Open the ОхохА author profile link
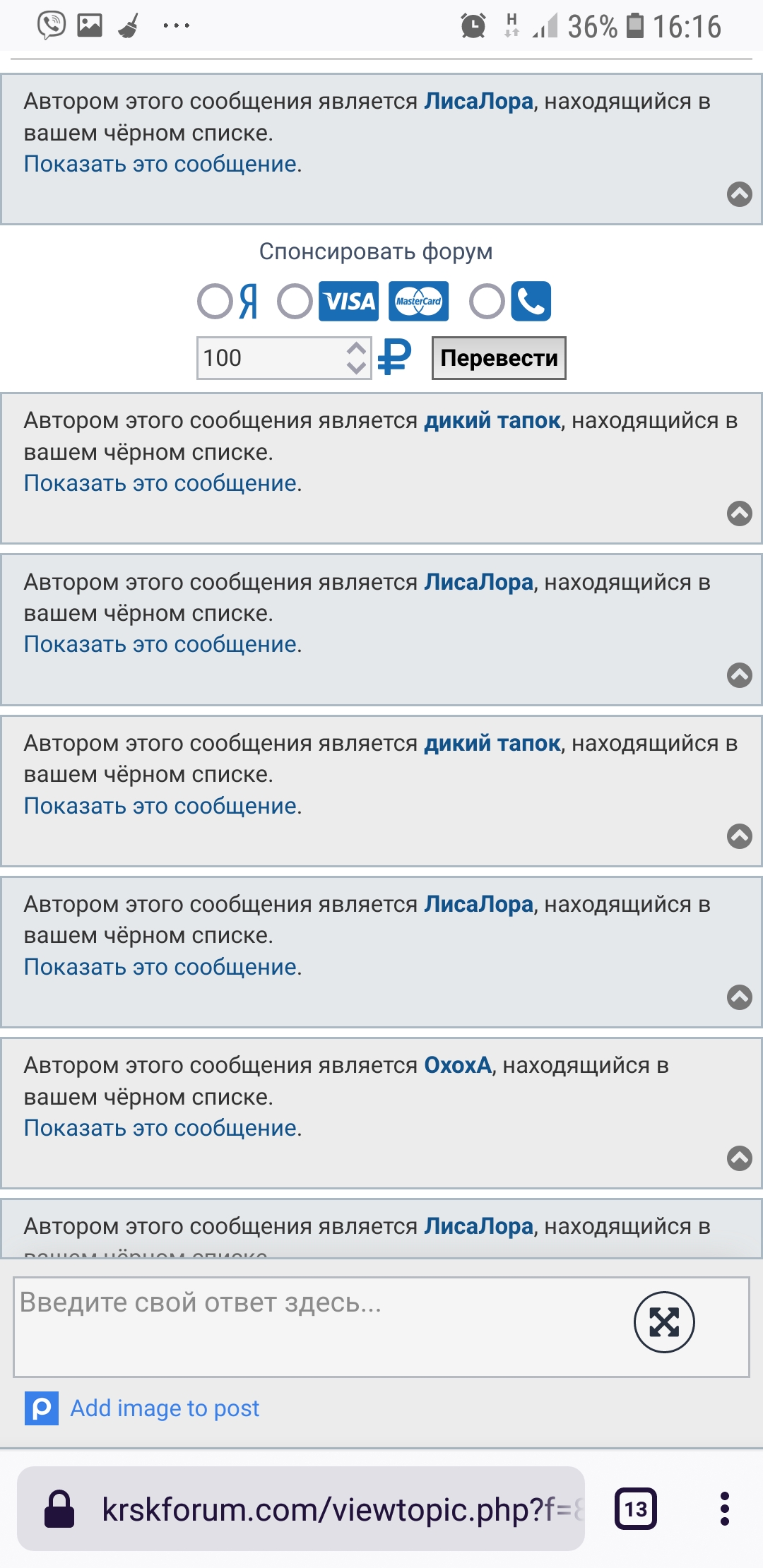The width and height of the screenshot is (763, 1568). tap(457, 1065)
